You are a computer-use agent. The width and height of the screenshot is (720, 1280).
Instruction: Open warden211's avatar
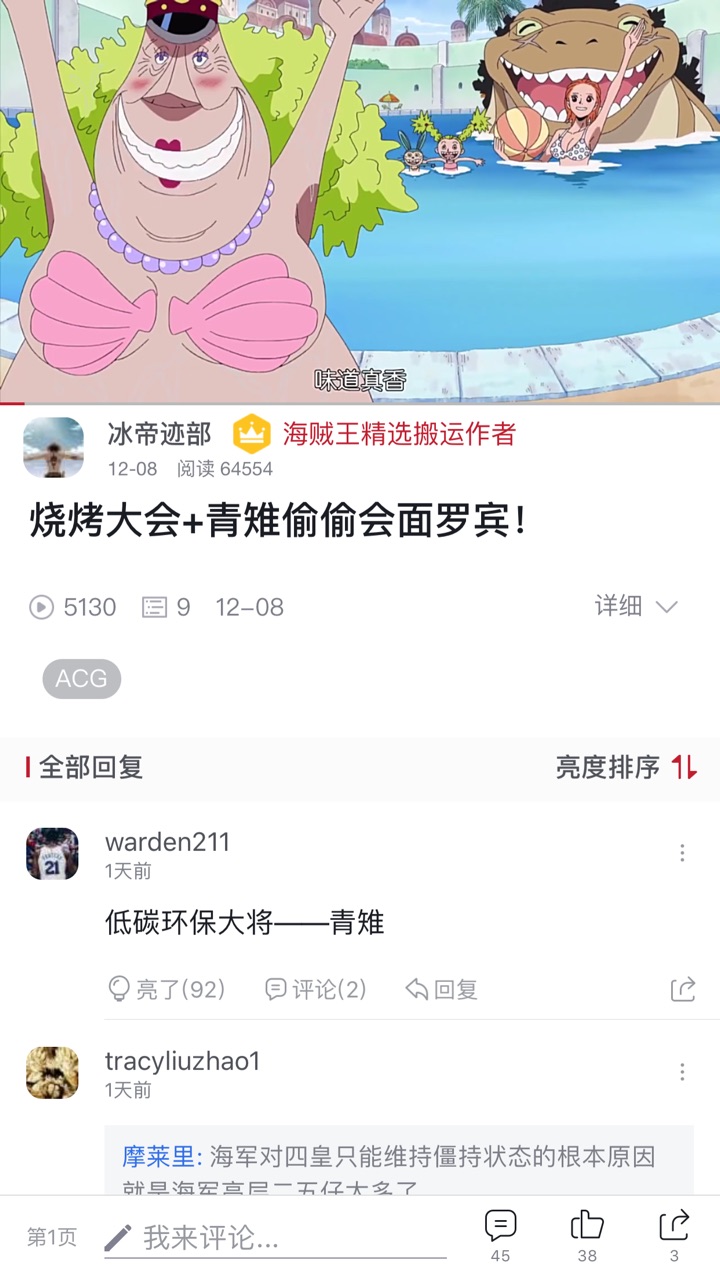[x=52, y=854]
